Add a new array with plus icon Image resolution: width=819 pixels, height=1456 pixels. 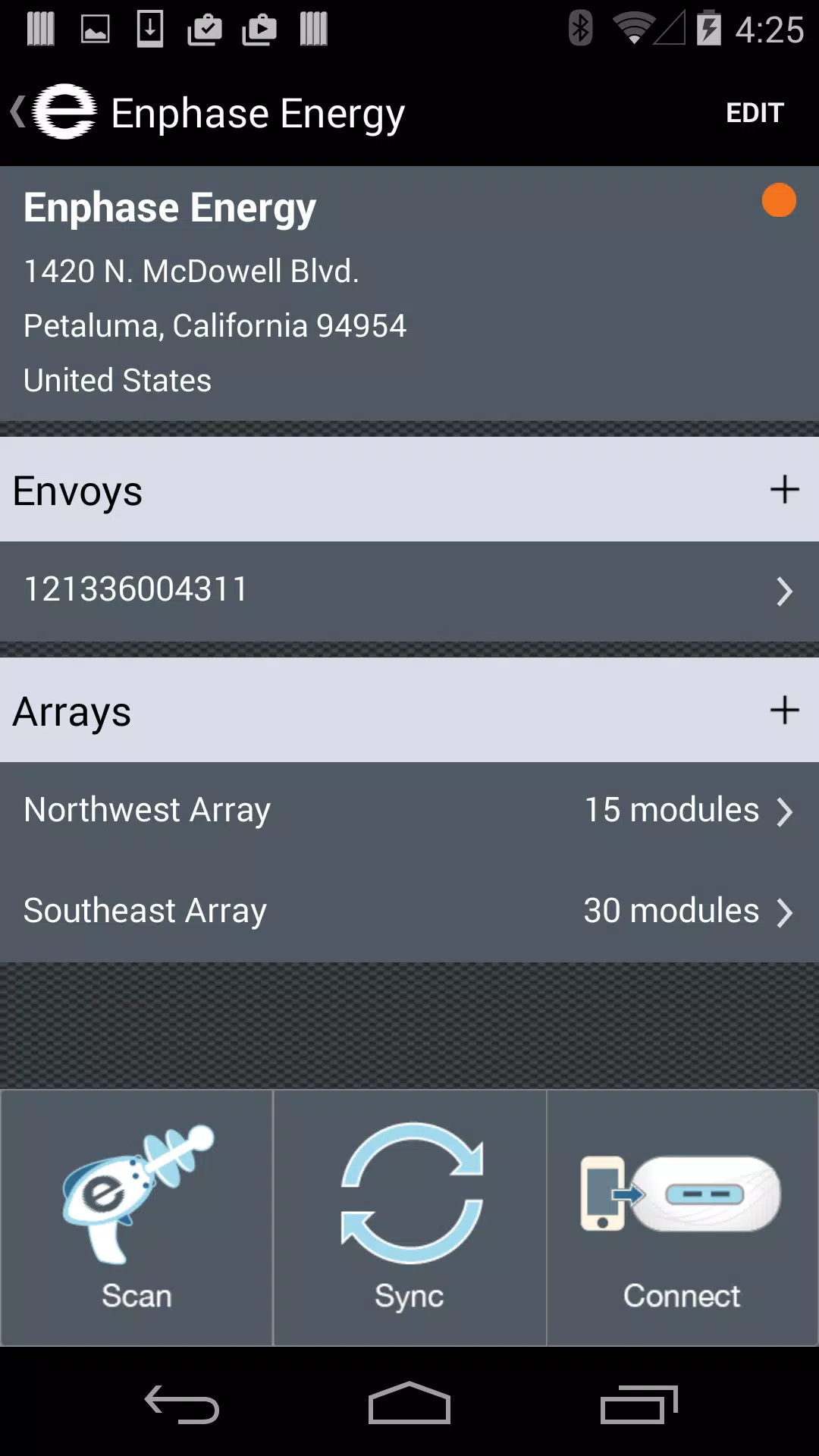(x=784, y=711)
